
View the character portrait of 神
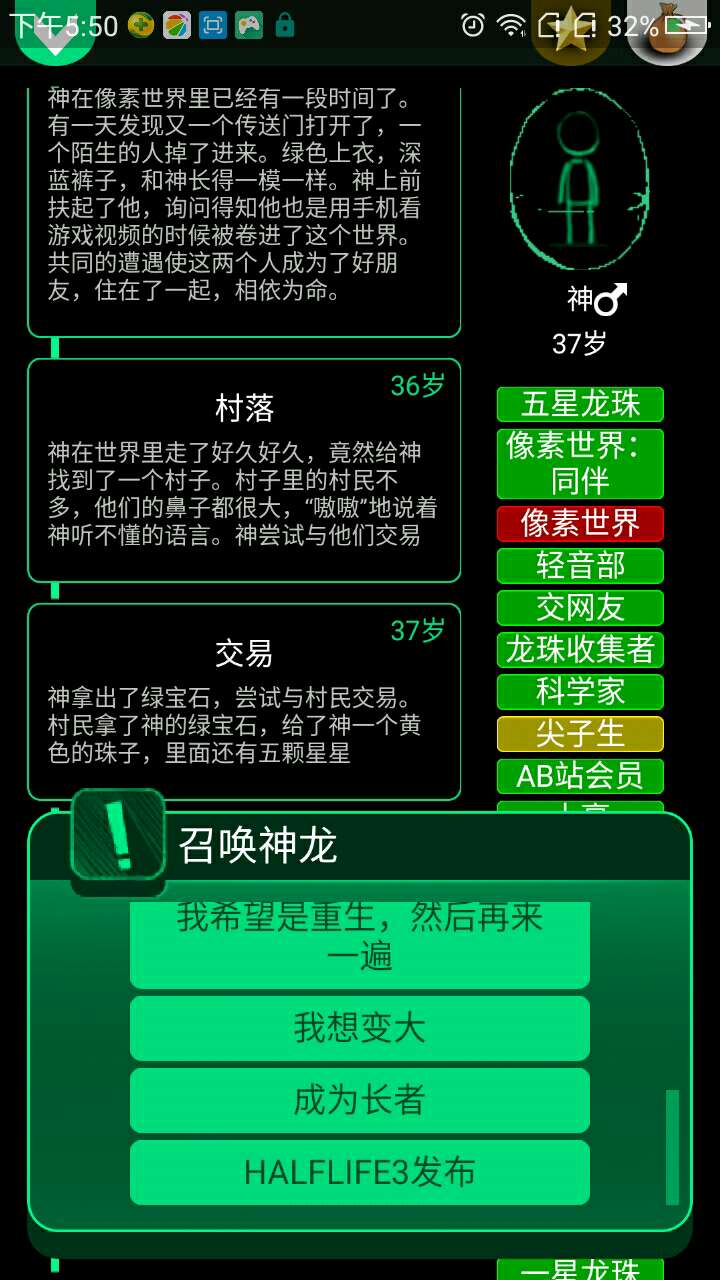tap(580, 180)
